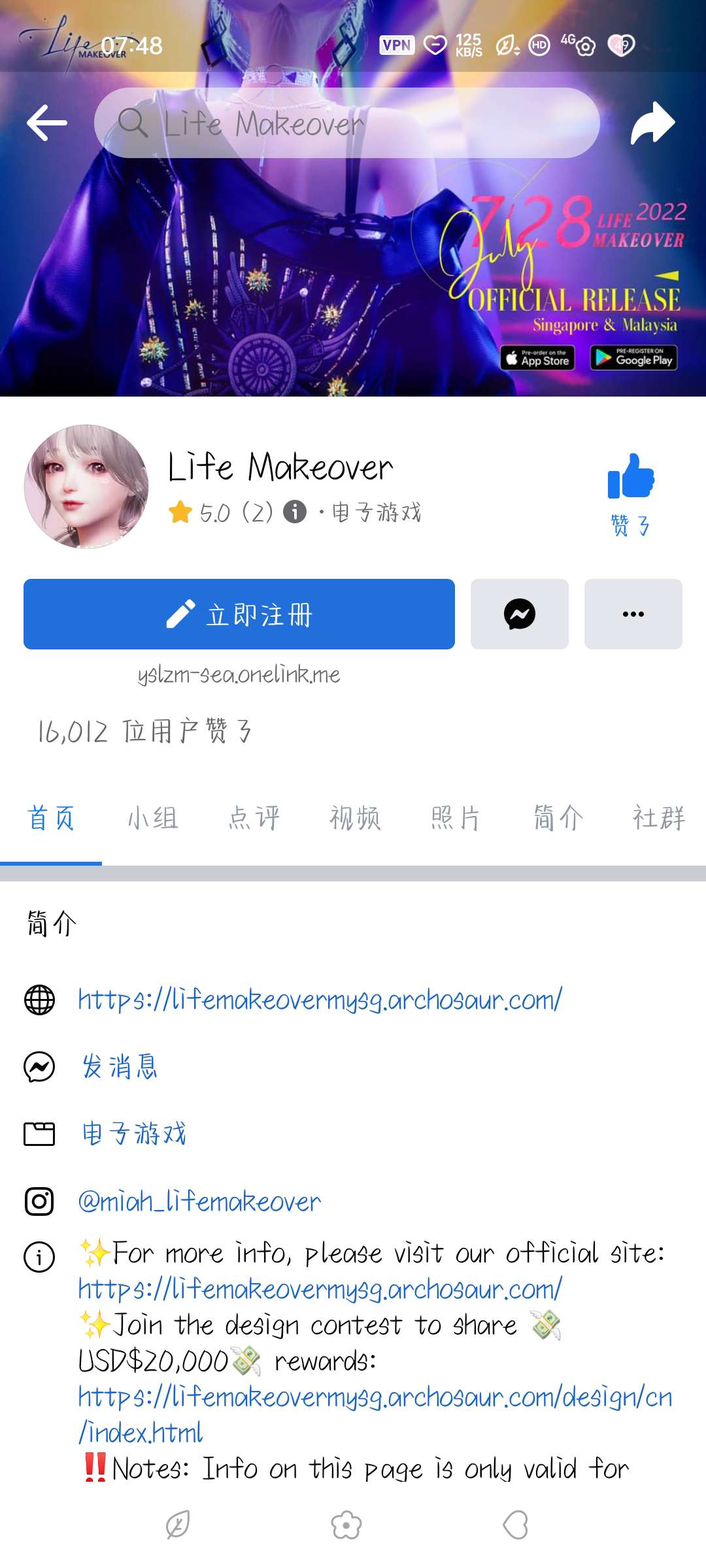Tap the 立即注册 sign-up button
The height and width of the screenshot is (1568, 706).
click(239, 614)
